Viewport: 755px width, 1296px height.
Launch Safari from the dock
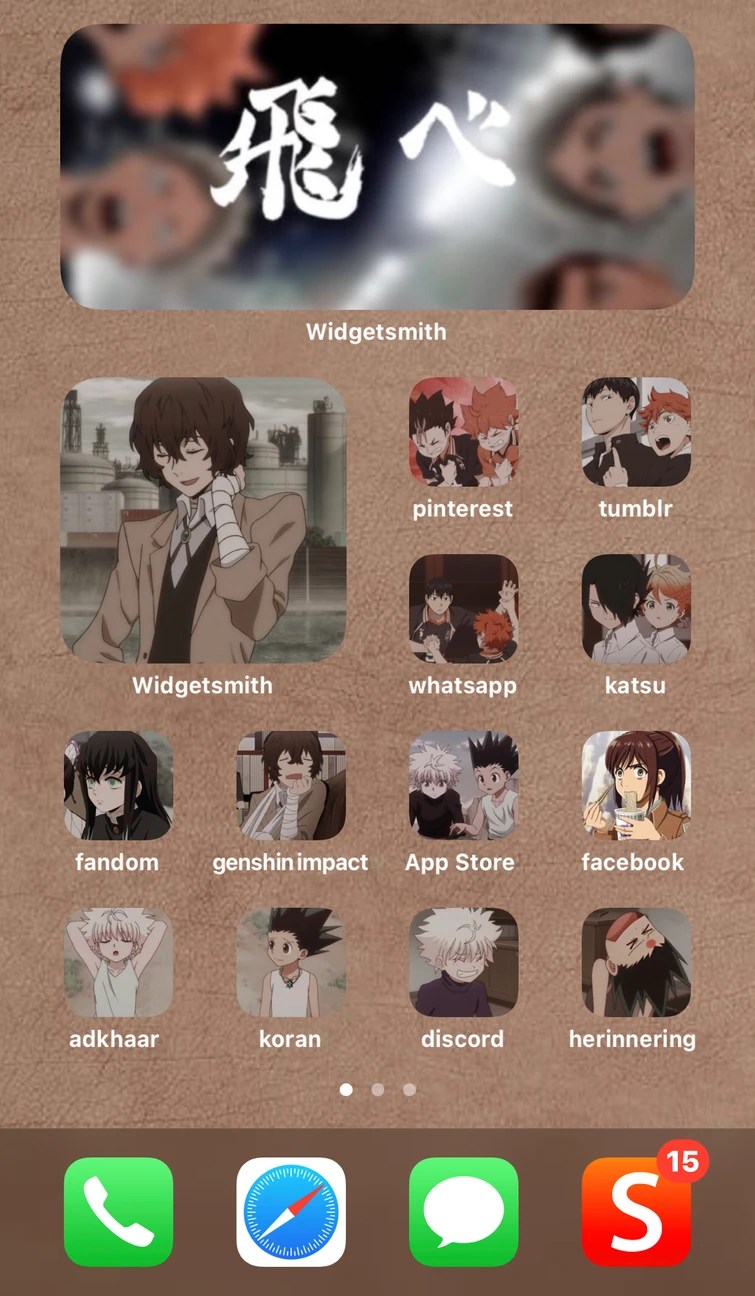pyautogui.click(x=291, y=1212)
